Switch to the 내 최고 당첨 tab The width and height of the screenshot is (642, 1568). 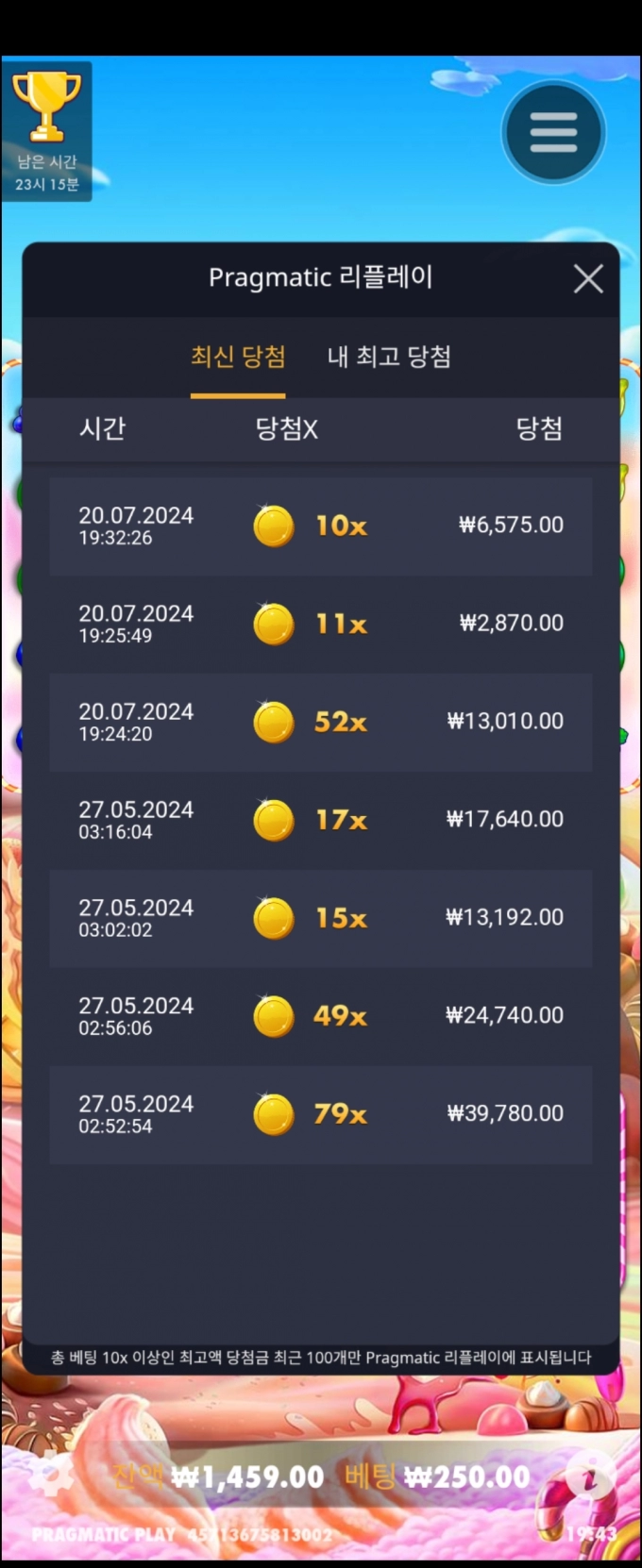[389, 357]
